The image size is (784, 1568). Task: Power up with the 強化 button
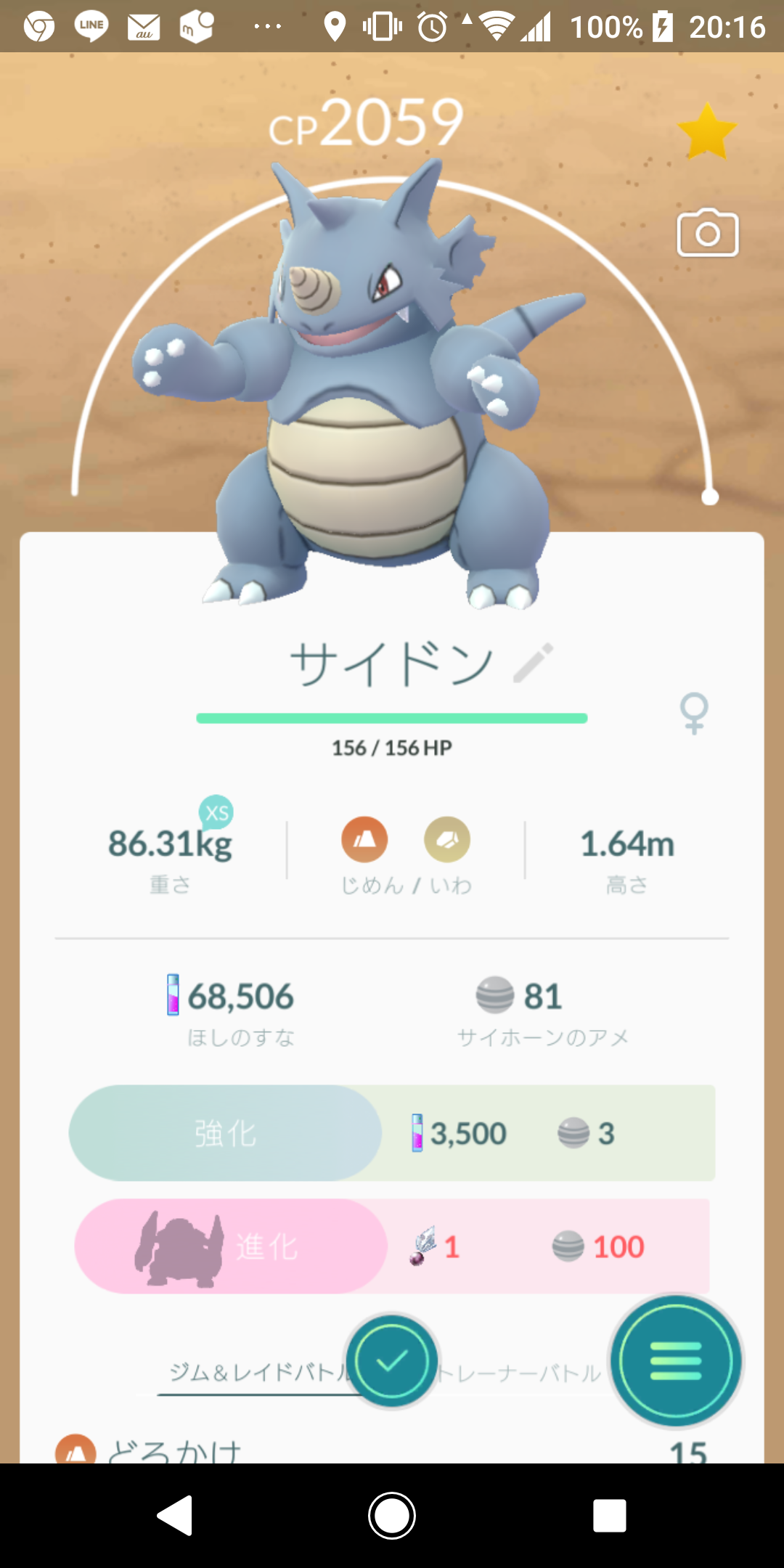coord(226,1133)
